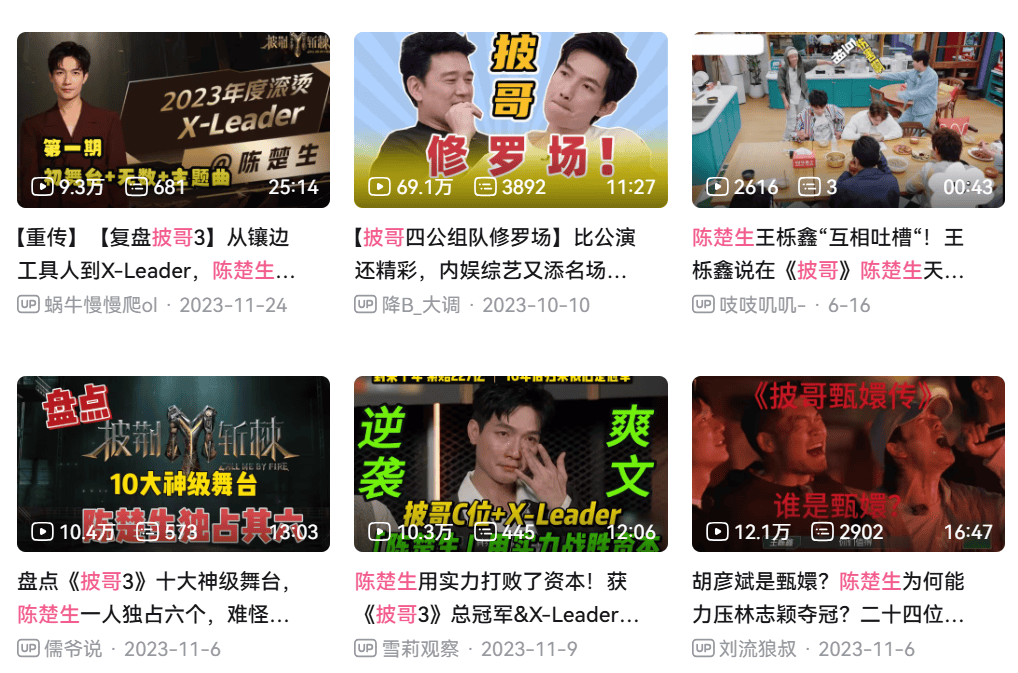Visit uploader 刘流狼叔's channel

click(758, 649)
